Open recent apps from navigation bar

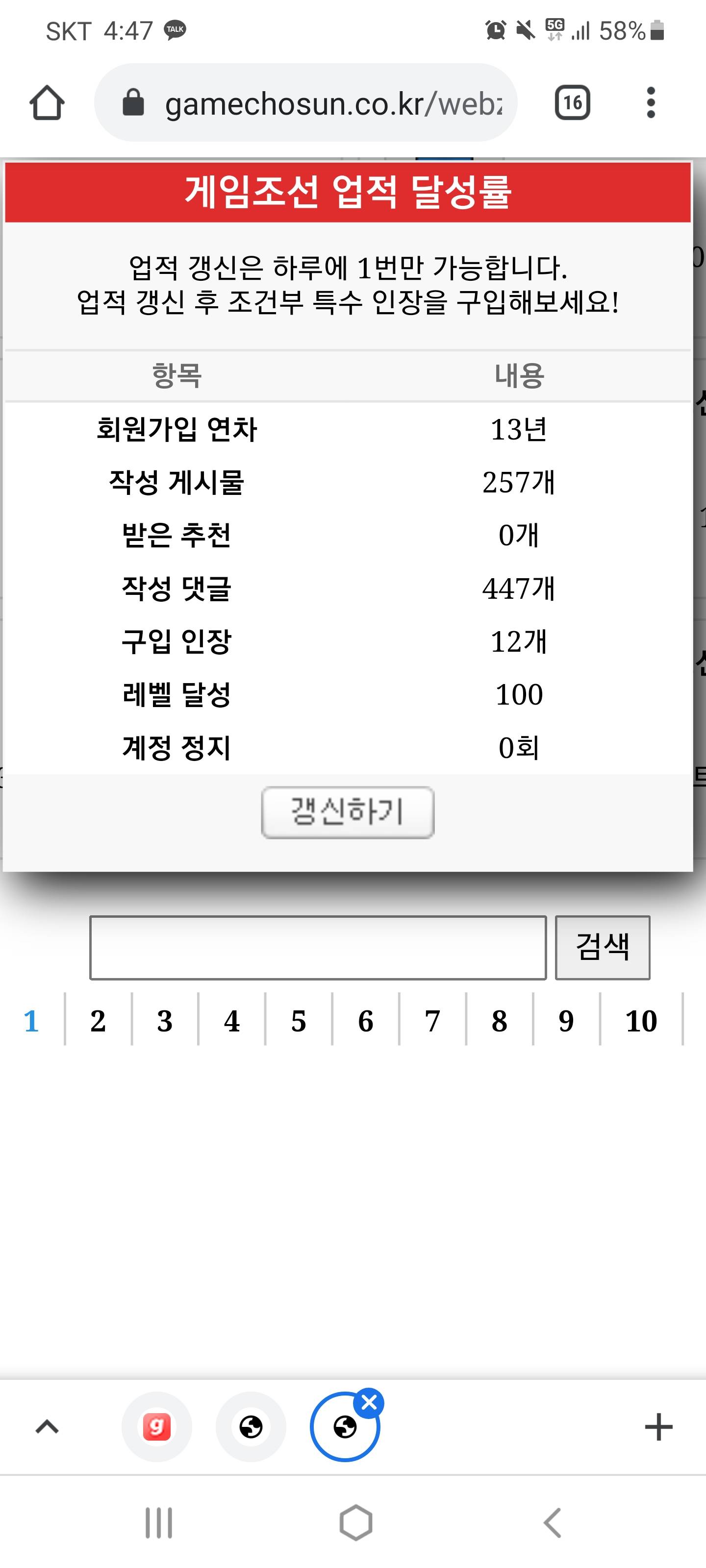(159, 1523)
